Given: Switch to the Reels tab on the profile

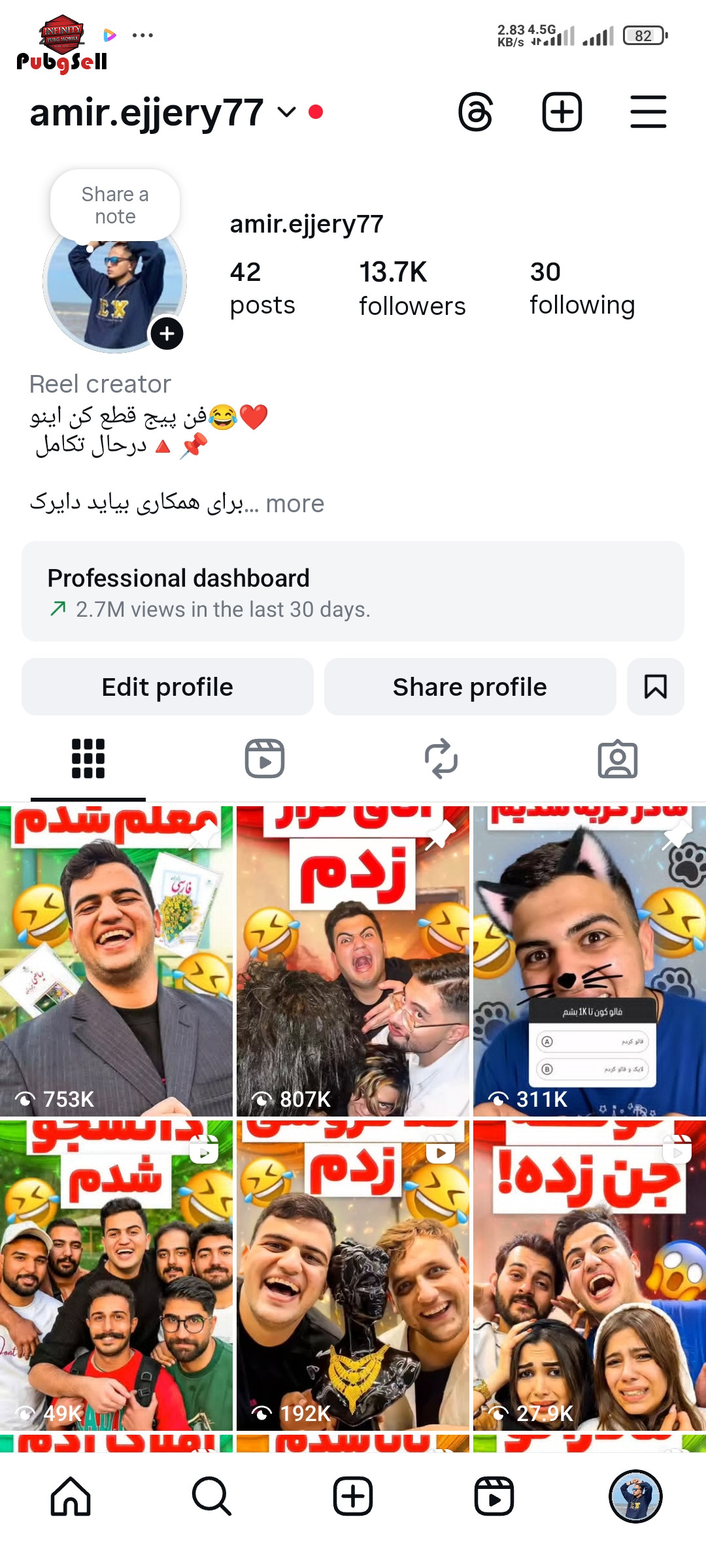Looking at the screenshot, I should tap(265, 759).
